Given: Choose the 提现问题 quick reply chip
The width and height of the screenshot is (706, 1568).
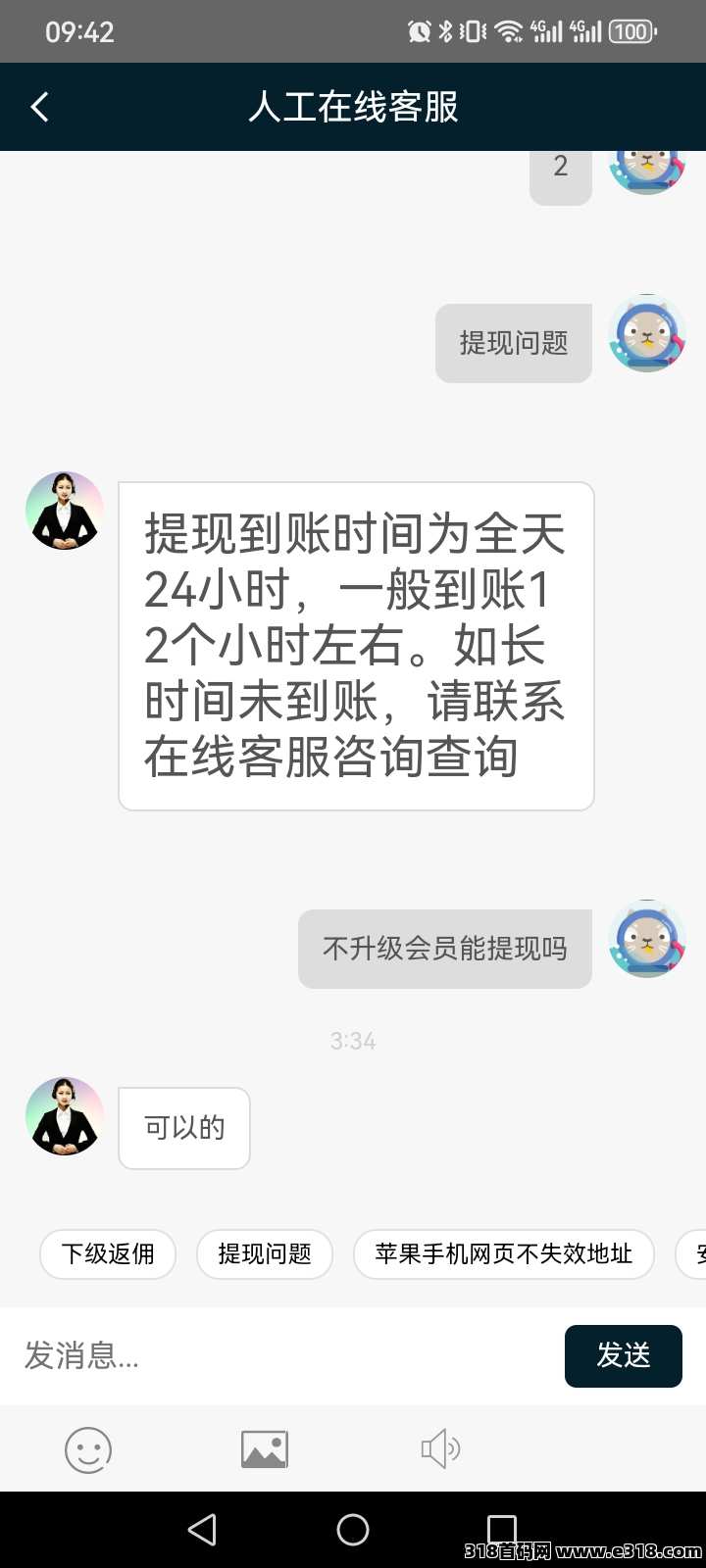Looking at the screenshot, I should [x=265, y=1253].
